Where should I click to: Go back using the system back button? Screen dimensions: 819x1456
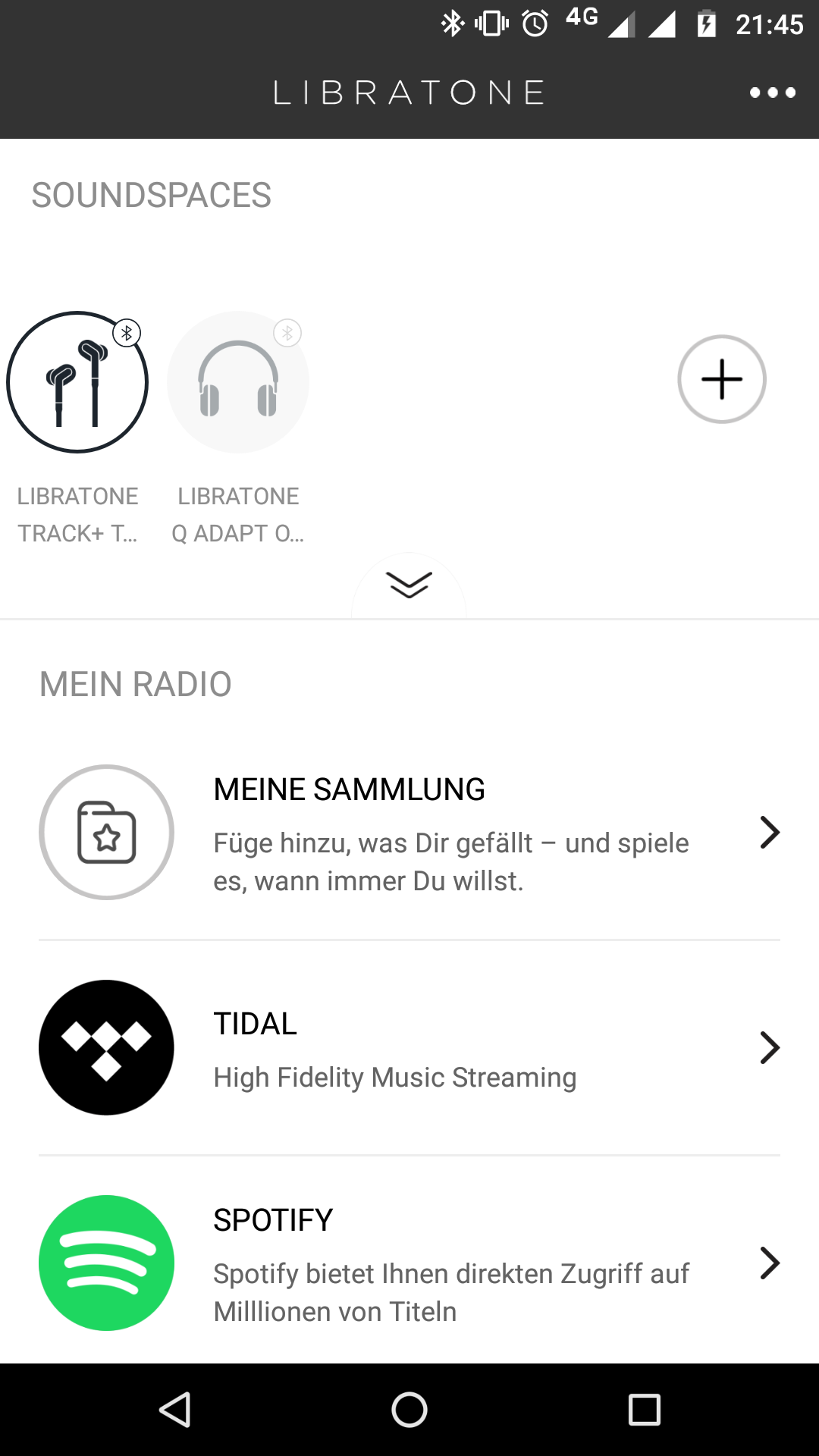coord(175,1410)
